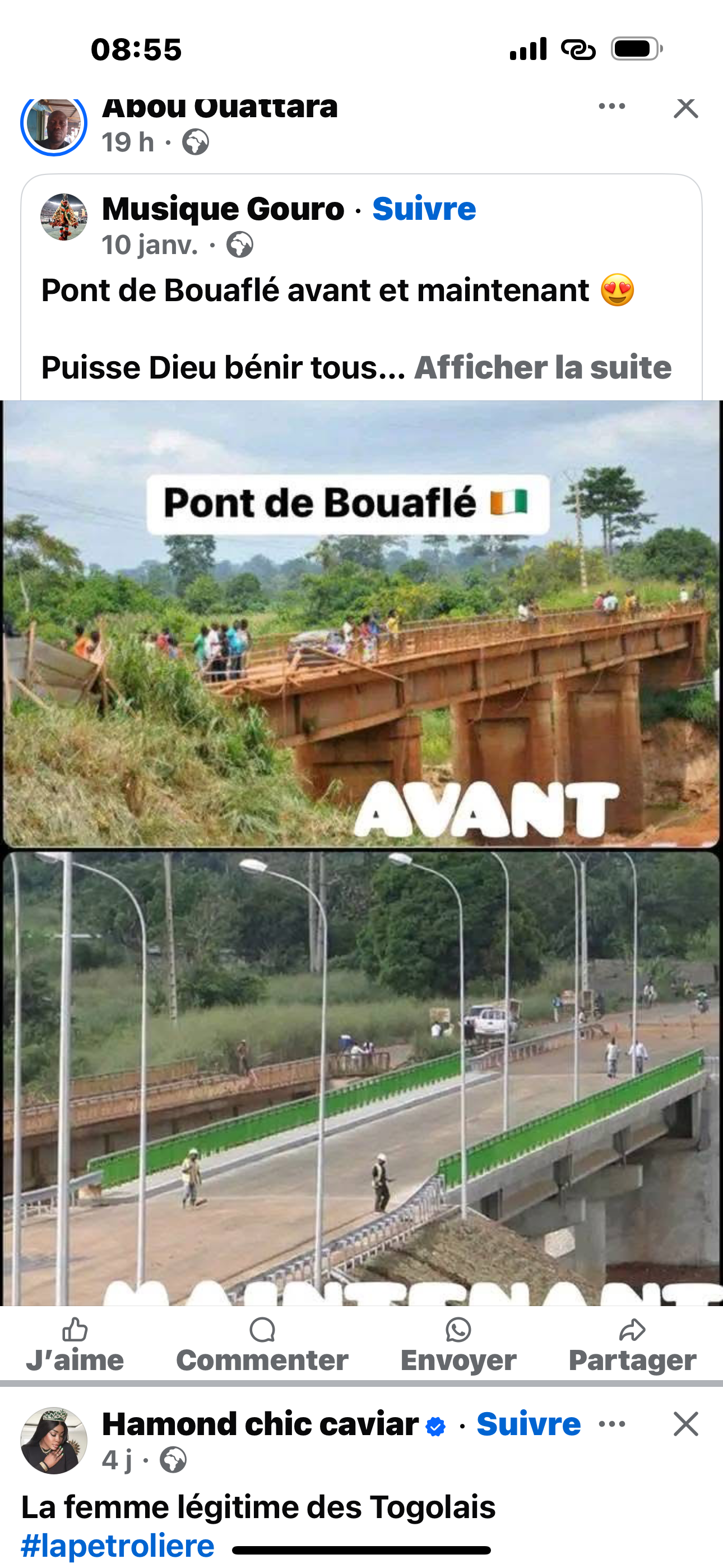The image size is (723, 1568).
Task: Hide Hamond chic caviar's post
Action: 685,1424
